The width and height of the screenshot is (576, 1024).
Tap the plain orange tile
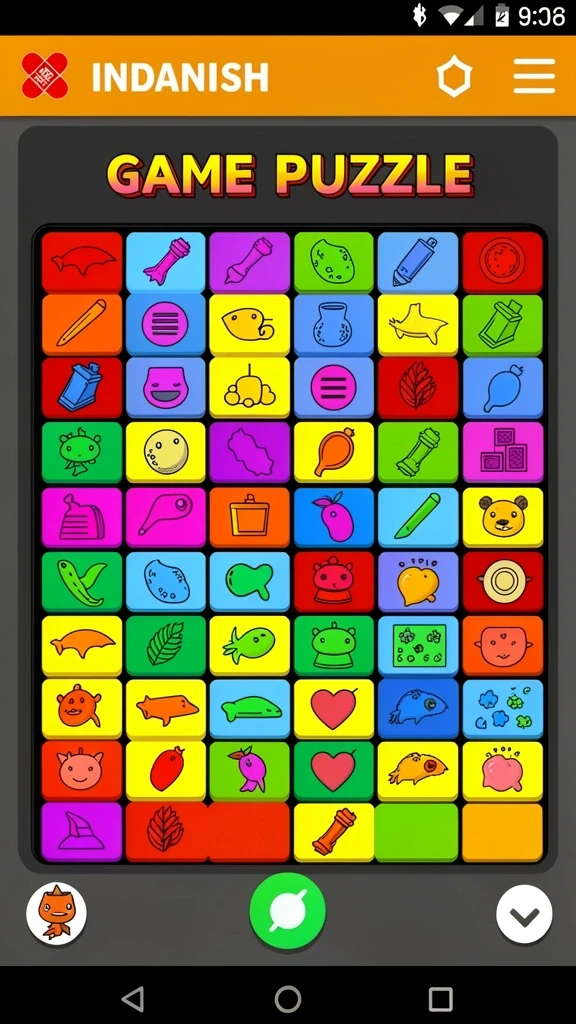(503, 832)
